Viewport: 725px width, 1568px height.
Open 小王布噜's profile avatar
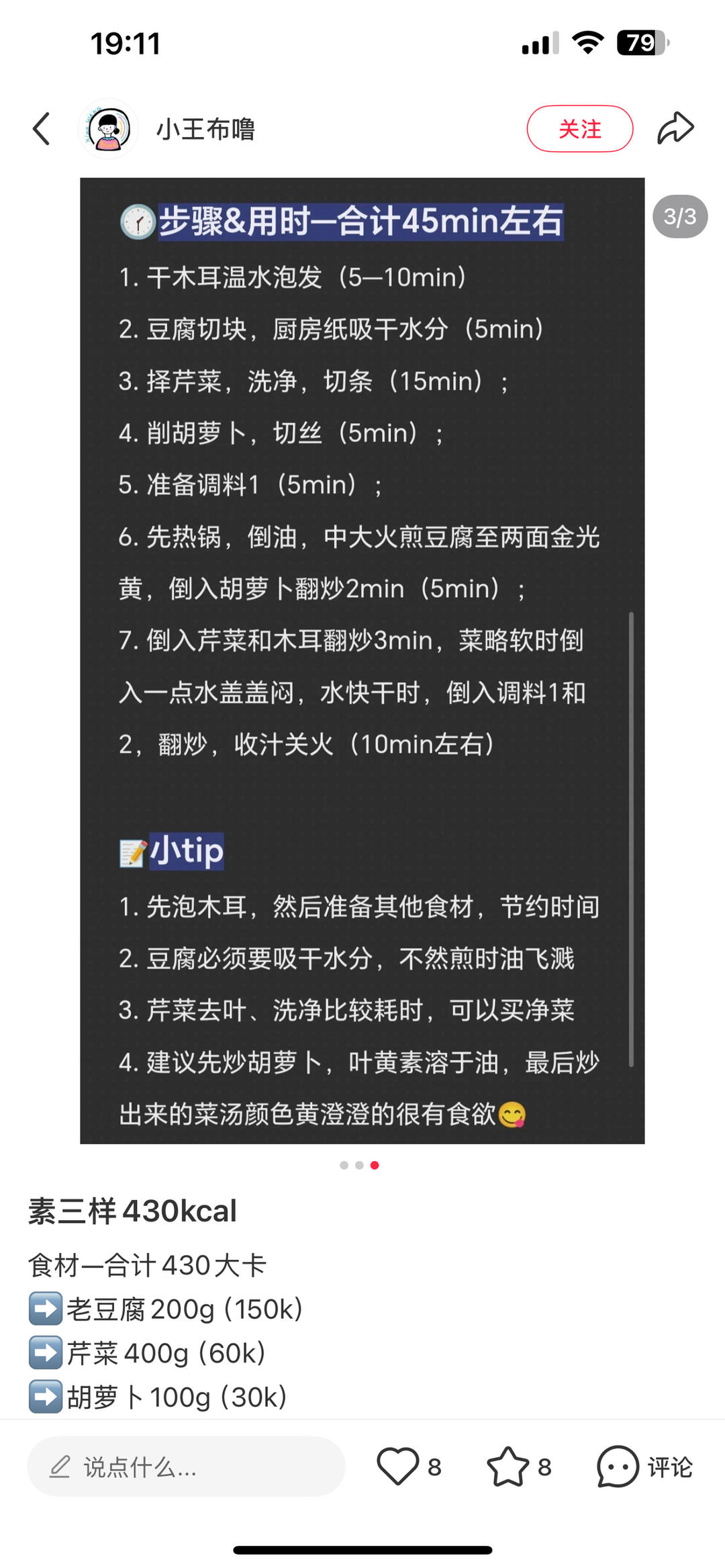(x=108, y=128)
